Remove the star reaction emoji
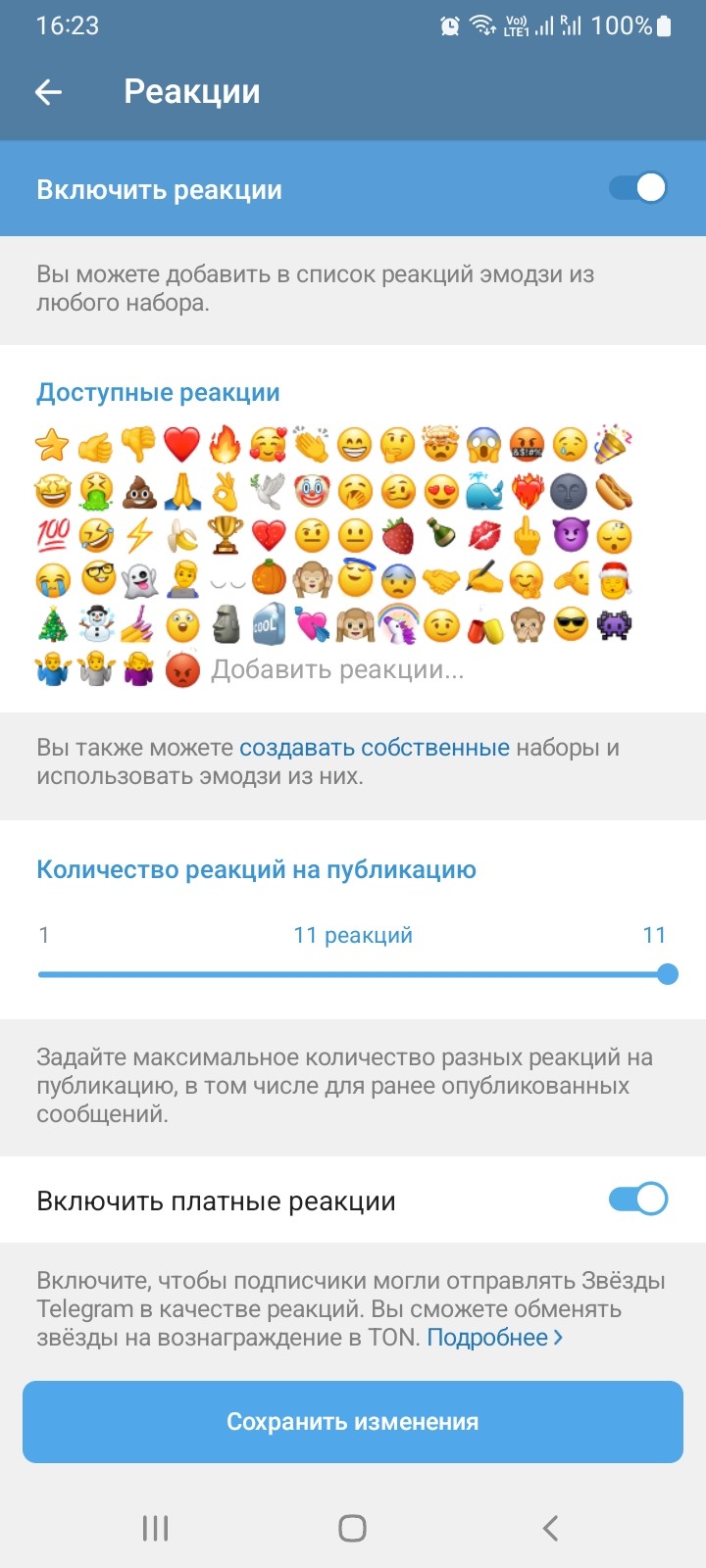 coord(54,443)
